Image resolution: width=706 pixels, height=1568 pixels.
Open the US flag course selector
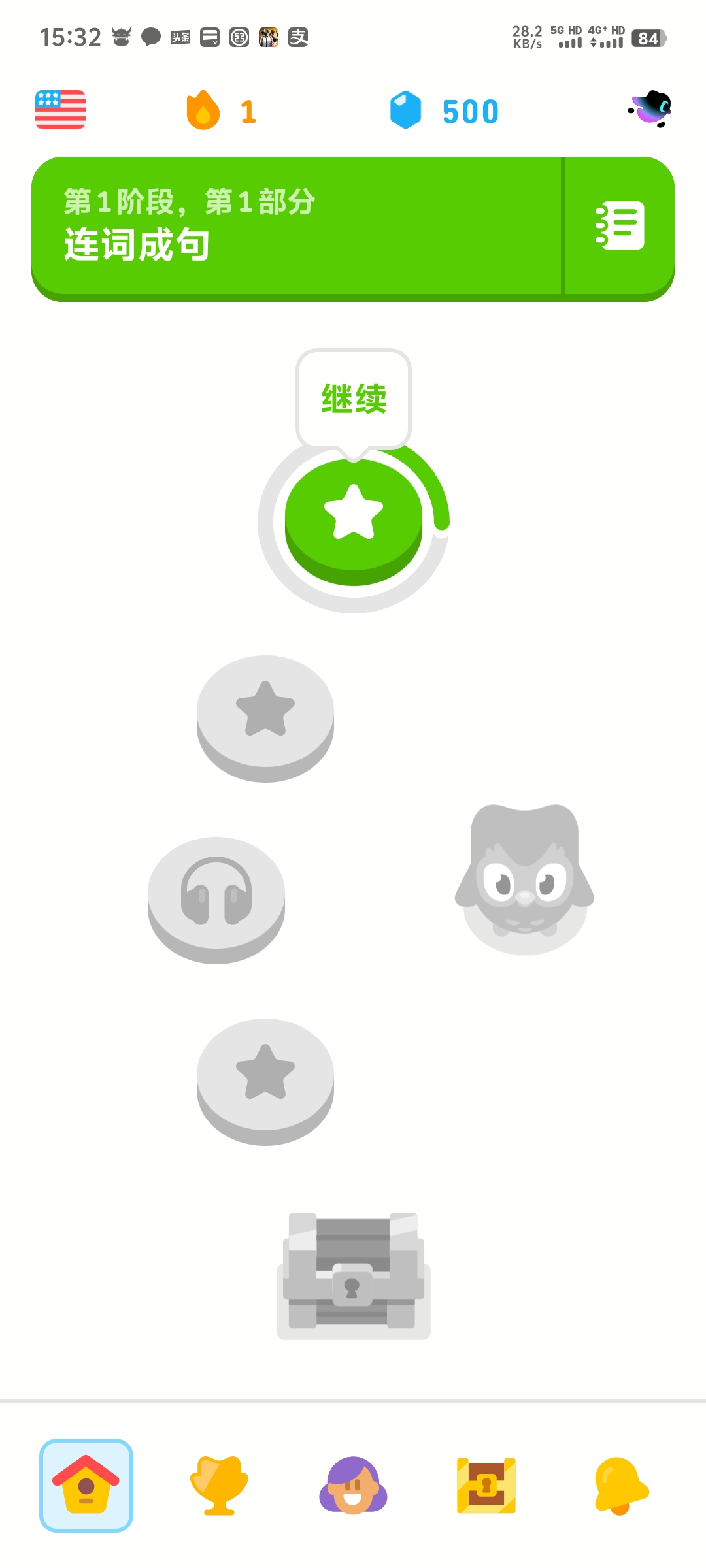pyautogui.click(x=60, y=110)
